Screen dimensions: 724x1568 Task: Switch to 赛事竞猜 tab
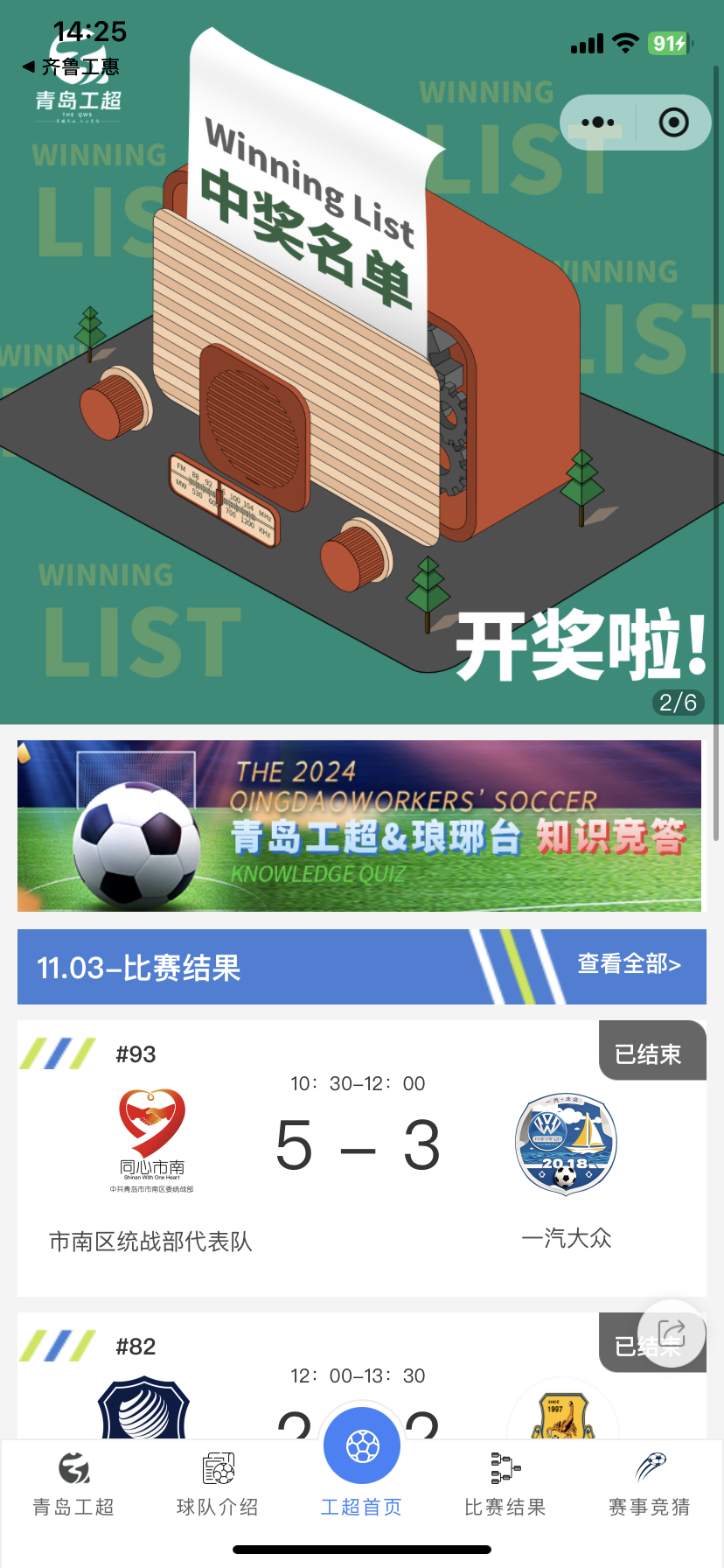[650, 1482]
